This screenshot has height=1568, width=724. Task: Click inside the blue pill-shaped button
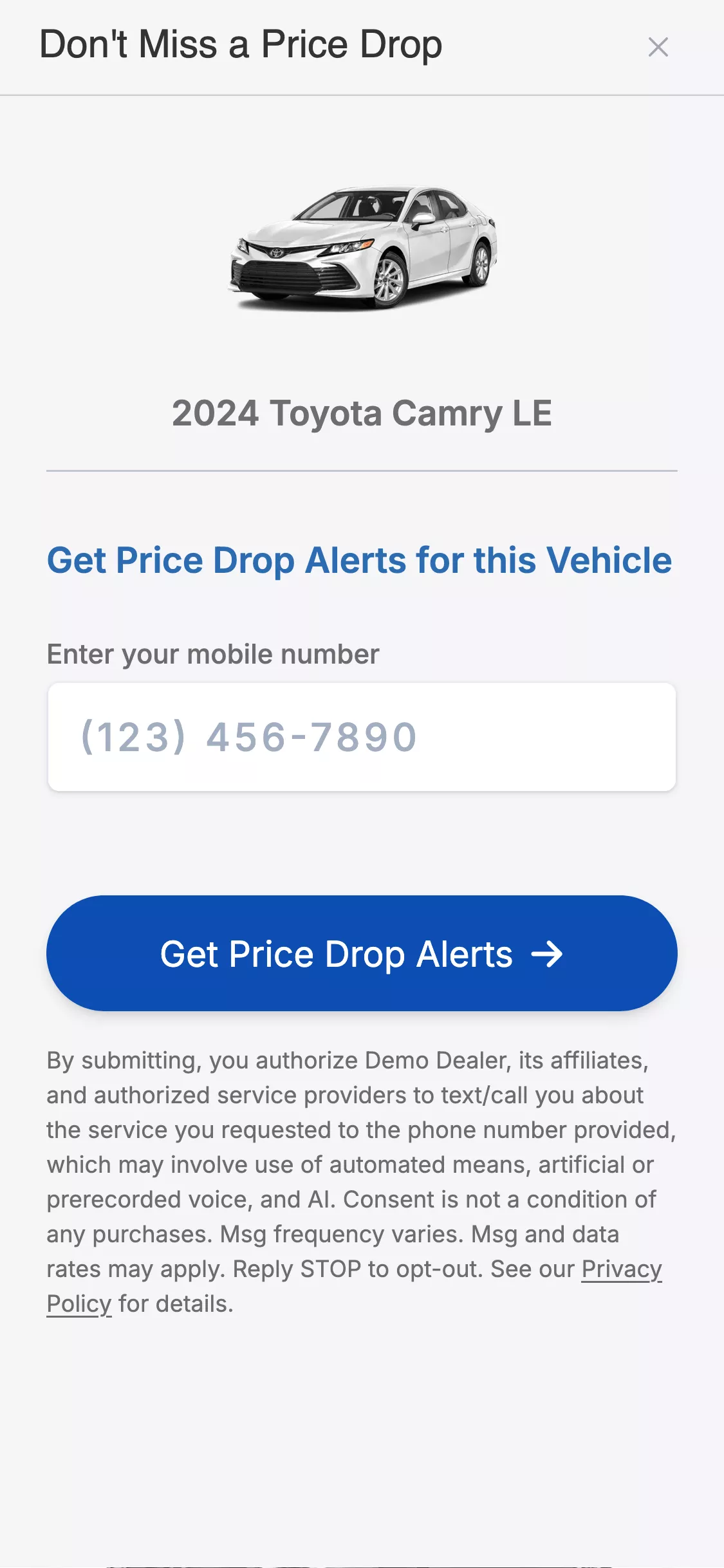[x=360, y=955]
